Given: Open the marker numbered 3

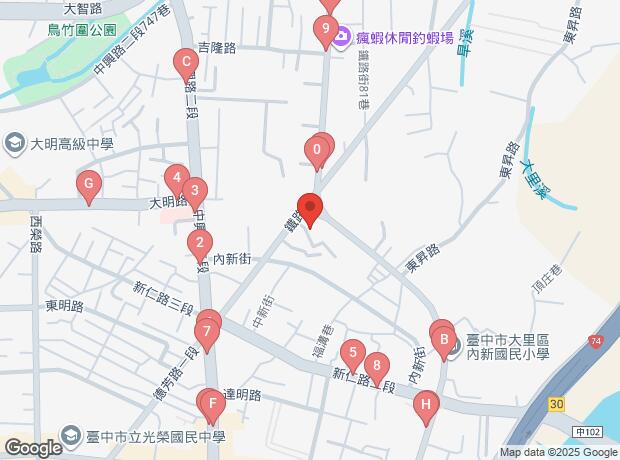Looking at the screenshot, I should (194, 190).
